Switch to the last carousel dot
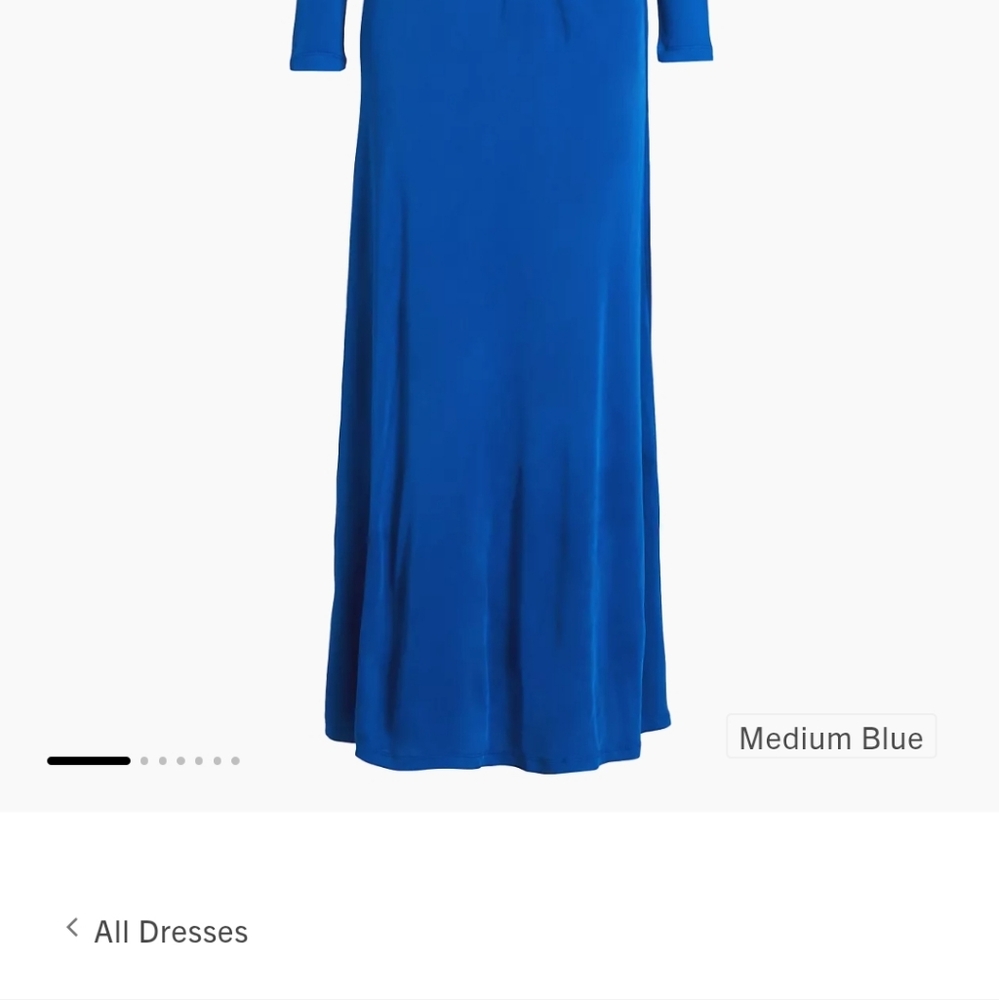This screenshot has height=1000, width=999. pos(234,760)
